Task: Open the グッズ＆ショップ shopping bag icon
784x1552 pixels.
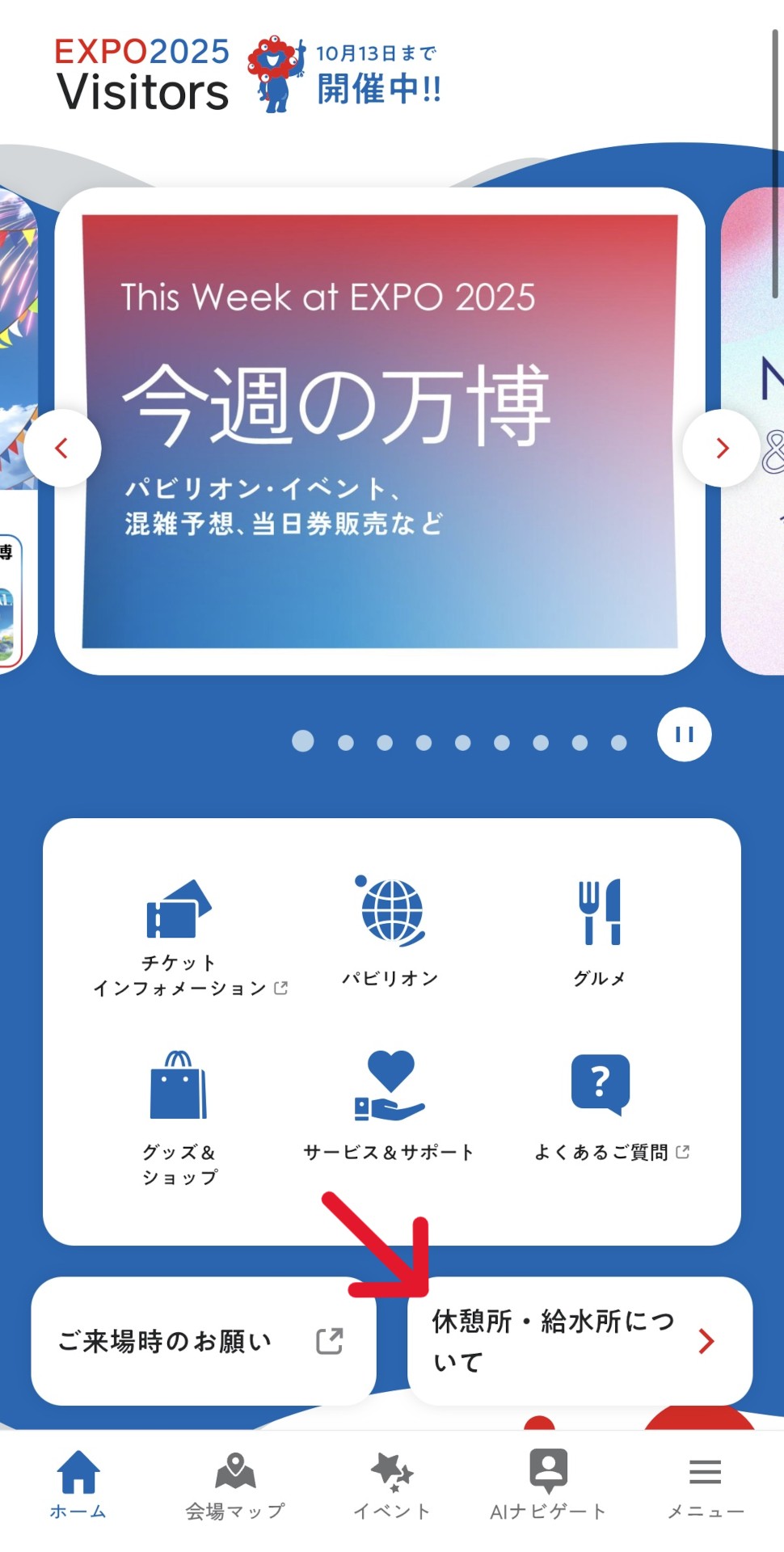Action: [x=179, y=1086]
